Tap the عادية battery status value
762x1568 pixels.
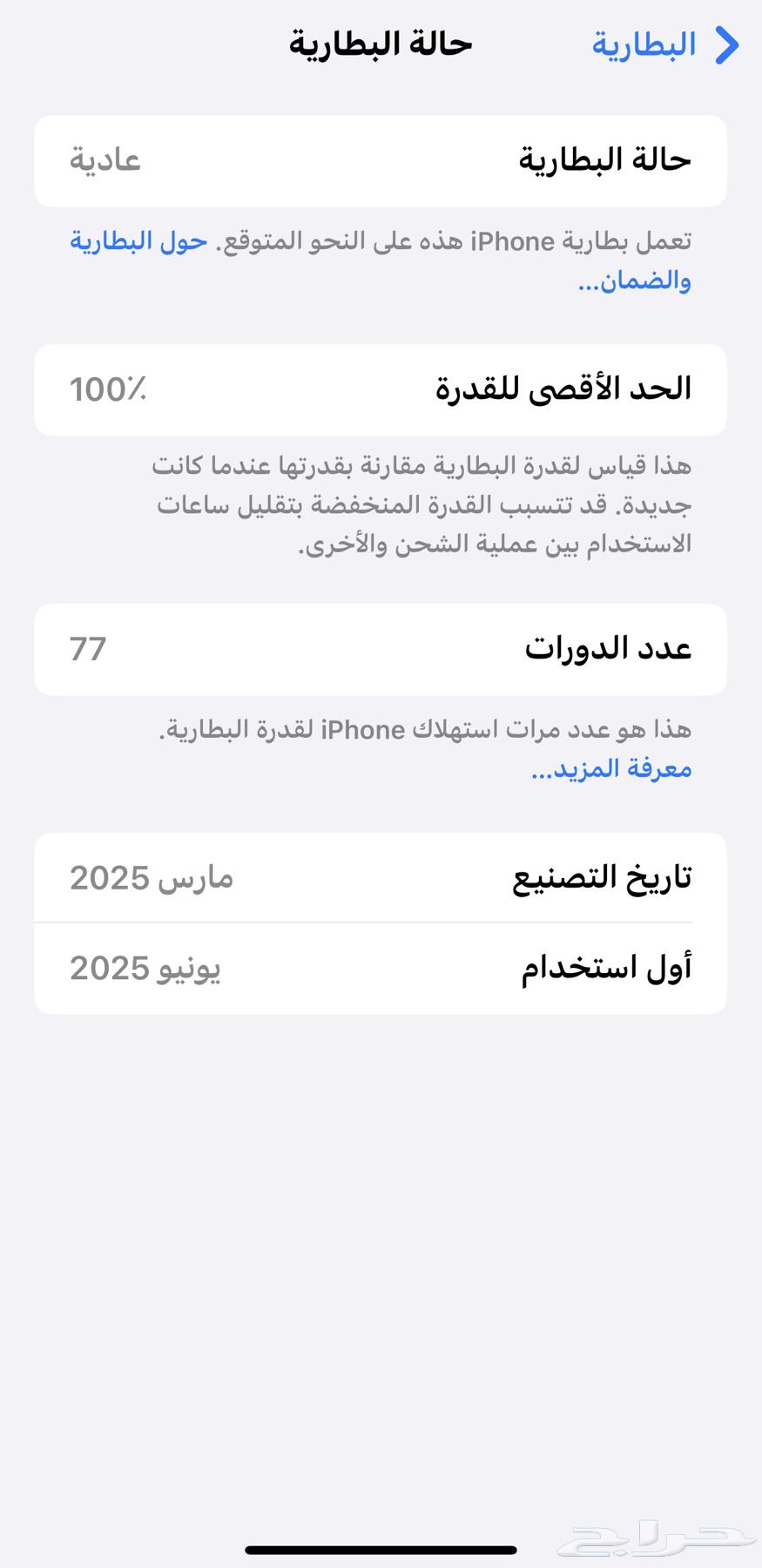pyautogui.click(x=105, y=160)
